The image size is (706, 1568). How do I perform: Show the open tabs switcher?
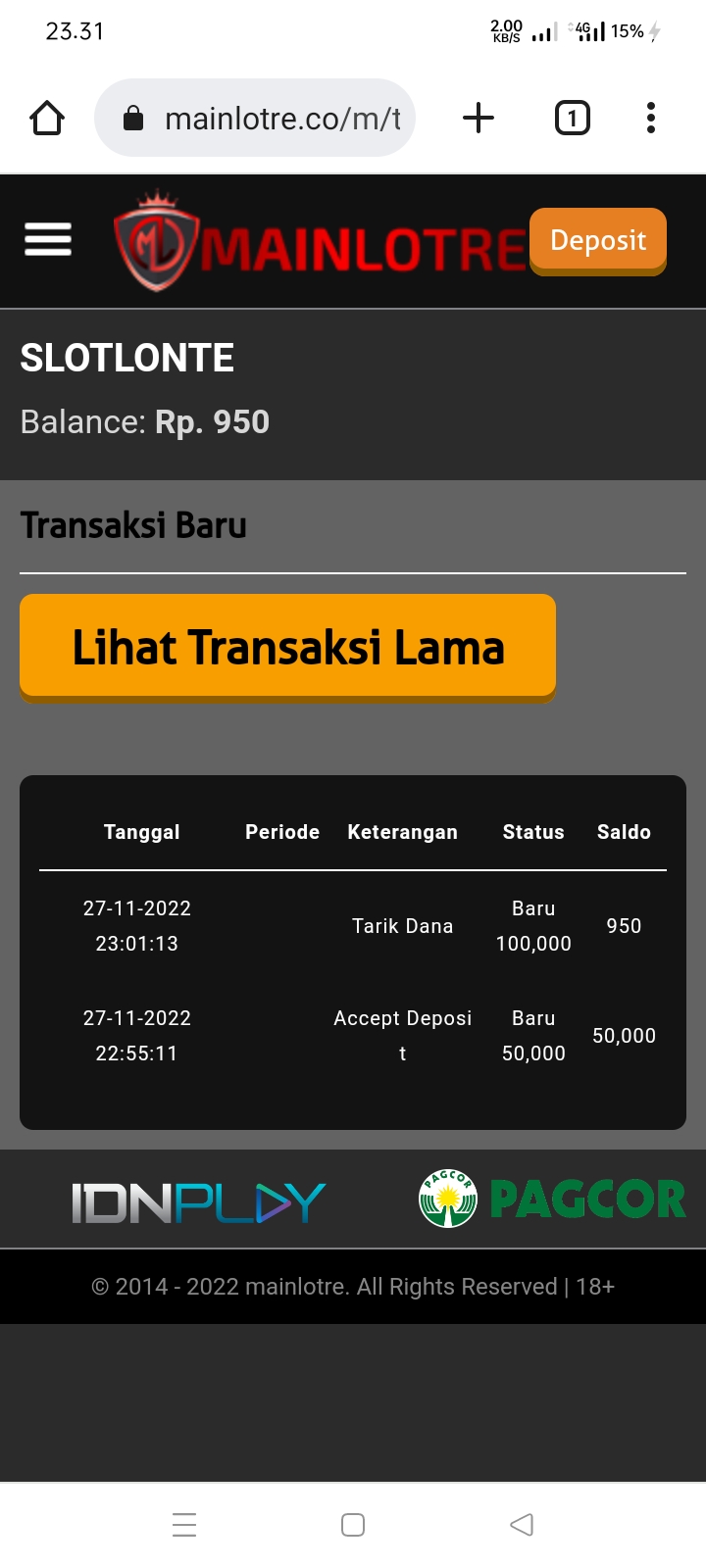click(x=573, y=119)
